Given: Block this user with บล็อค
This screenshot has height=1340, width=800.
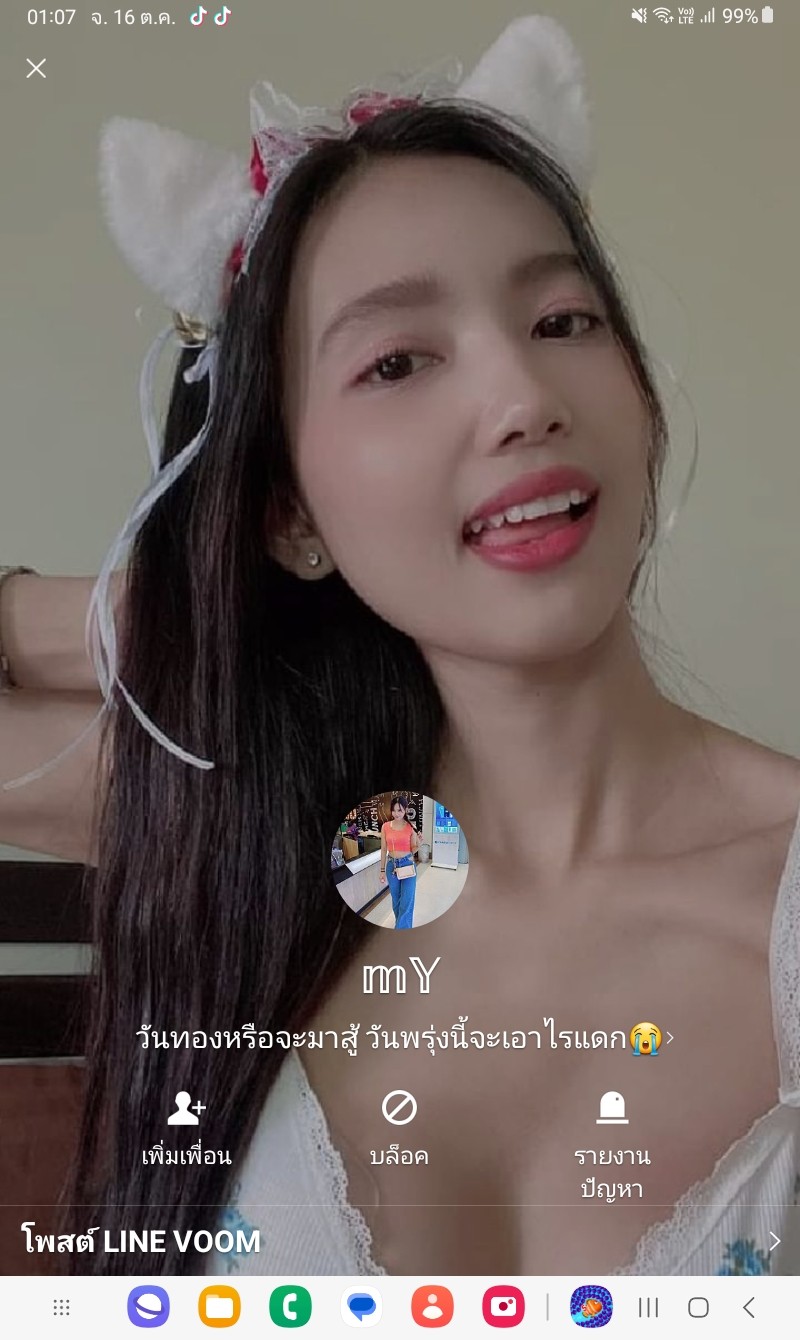Looking at the screenshot, I should tap(399, 1129).
